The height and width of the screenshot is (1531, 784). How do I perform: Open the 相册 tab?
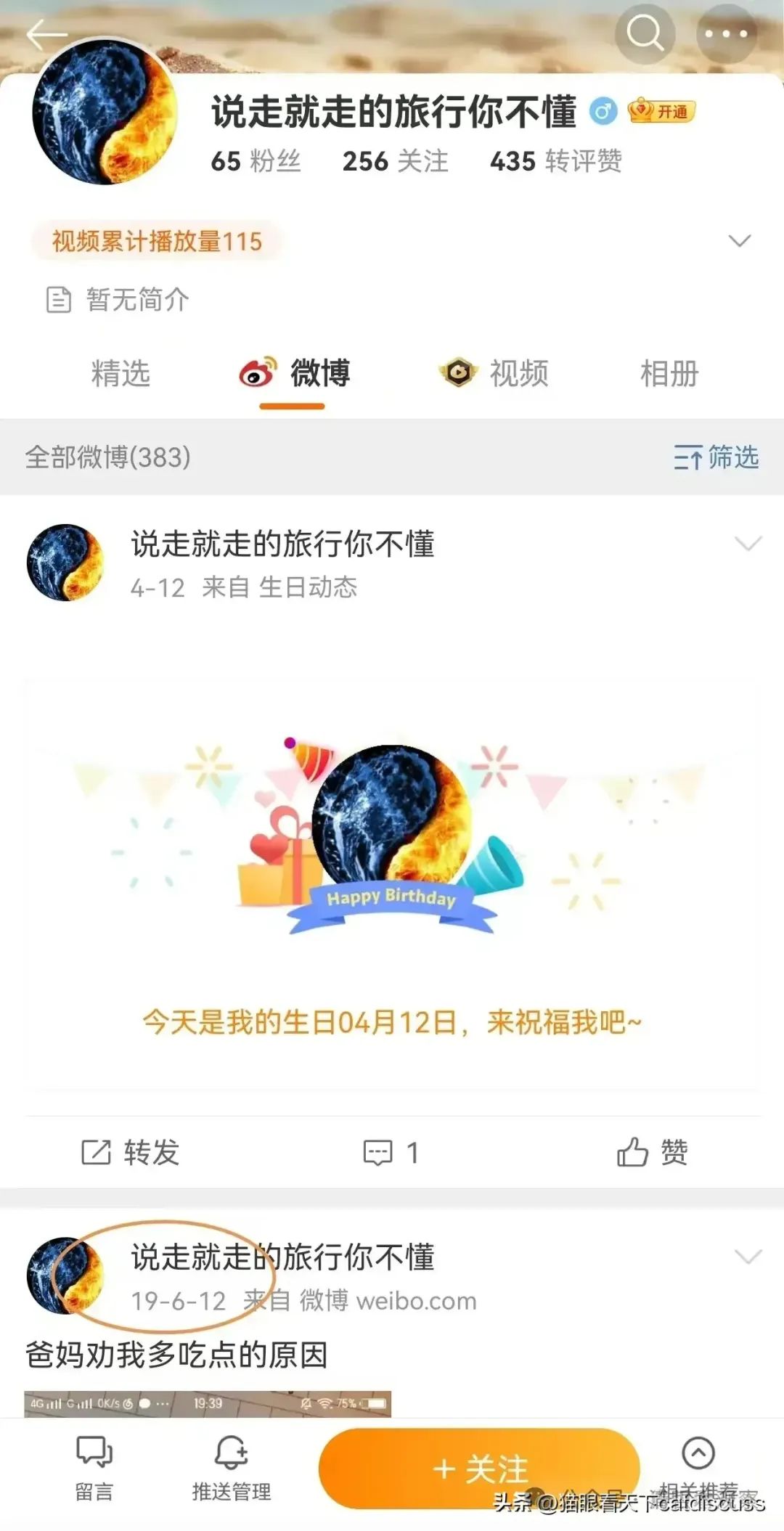tap(669, 373)
